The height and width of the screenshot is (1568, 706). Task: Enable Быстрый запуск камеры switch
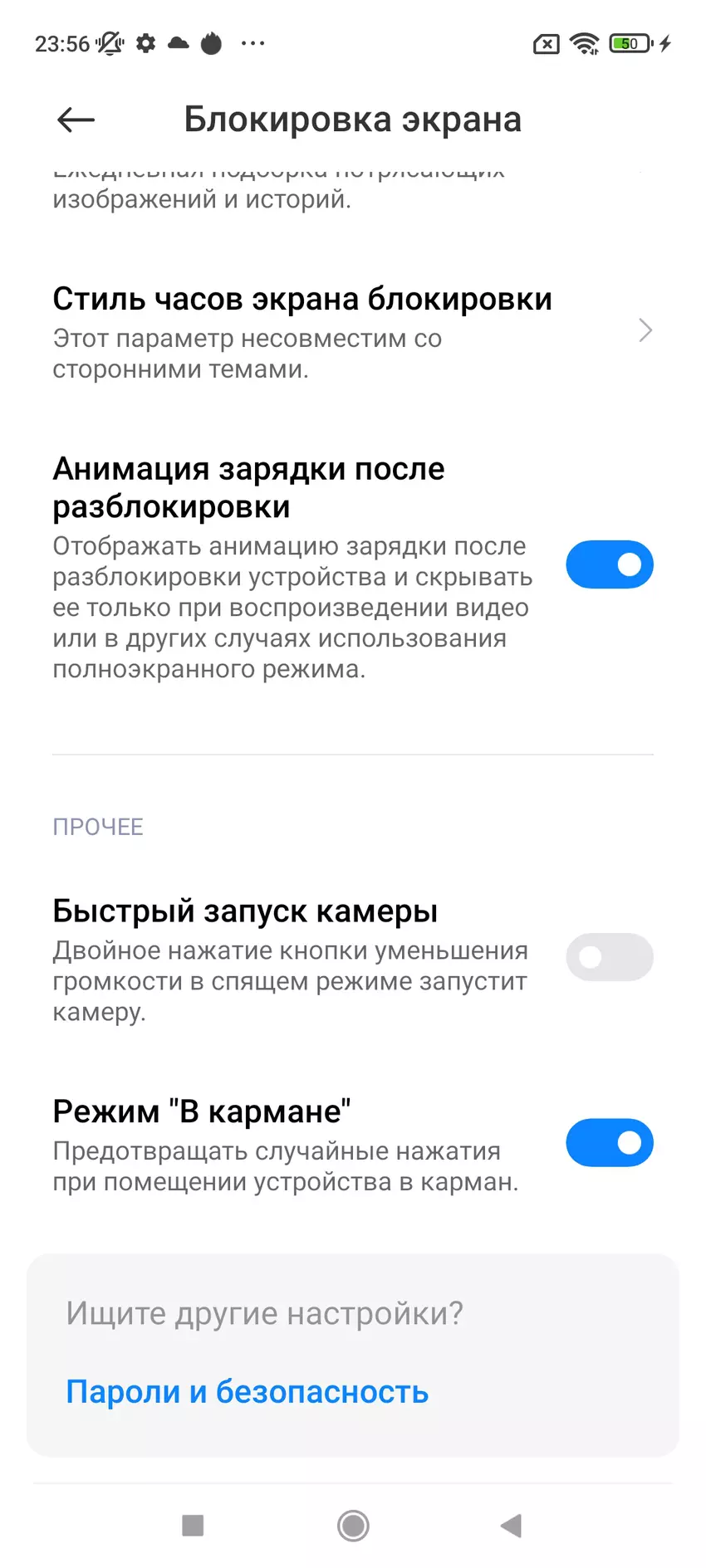(x=609, y=957)
